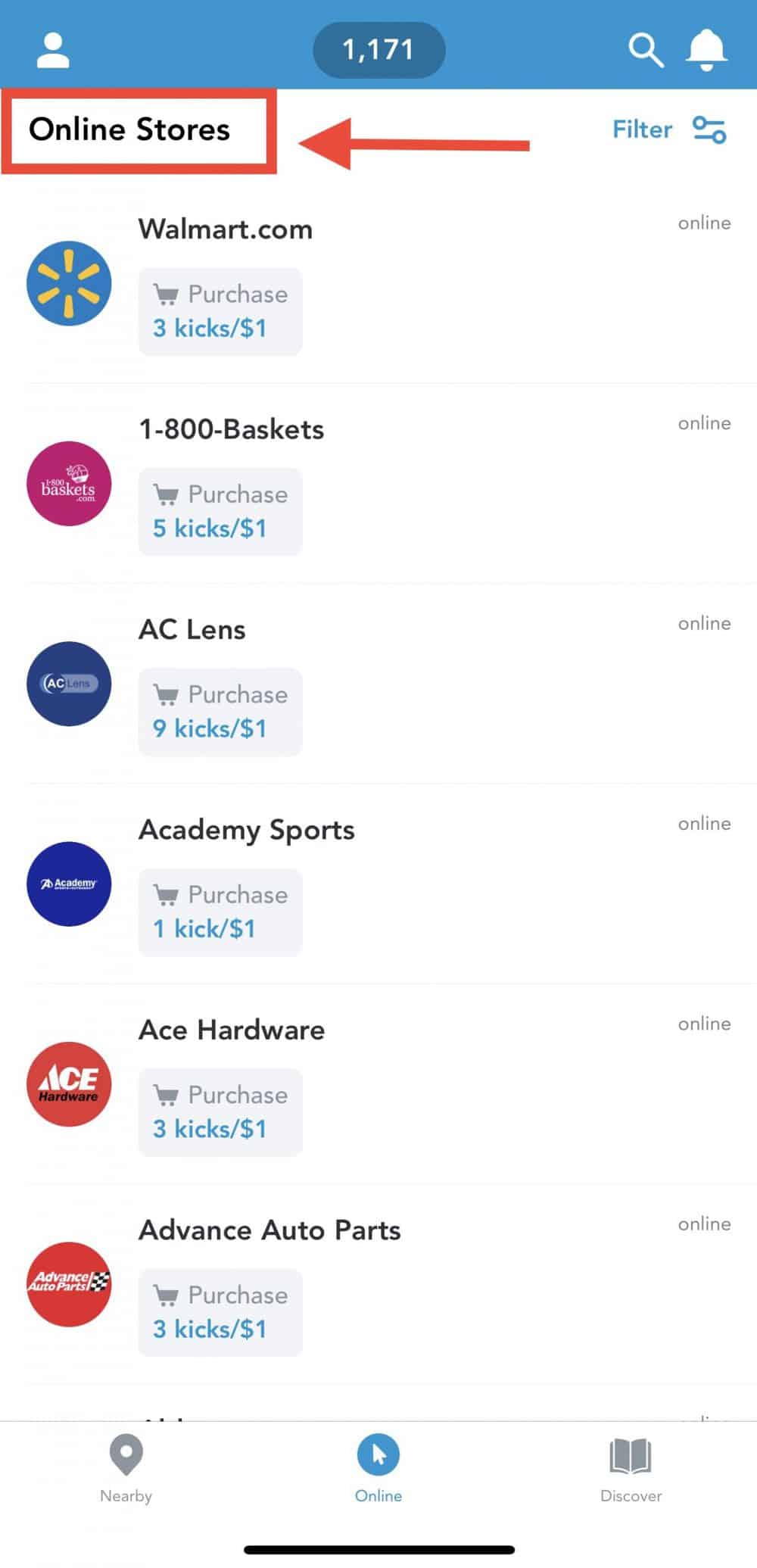Tap the Filter sliders icon
Screen dimensions: 757x1568
pyautogui.click(x=710, y=129)
